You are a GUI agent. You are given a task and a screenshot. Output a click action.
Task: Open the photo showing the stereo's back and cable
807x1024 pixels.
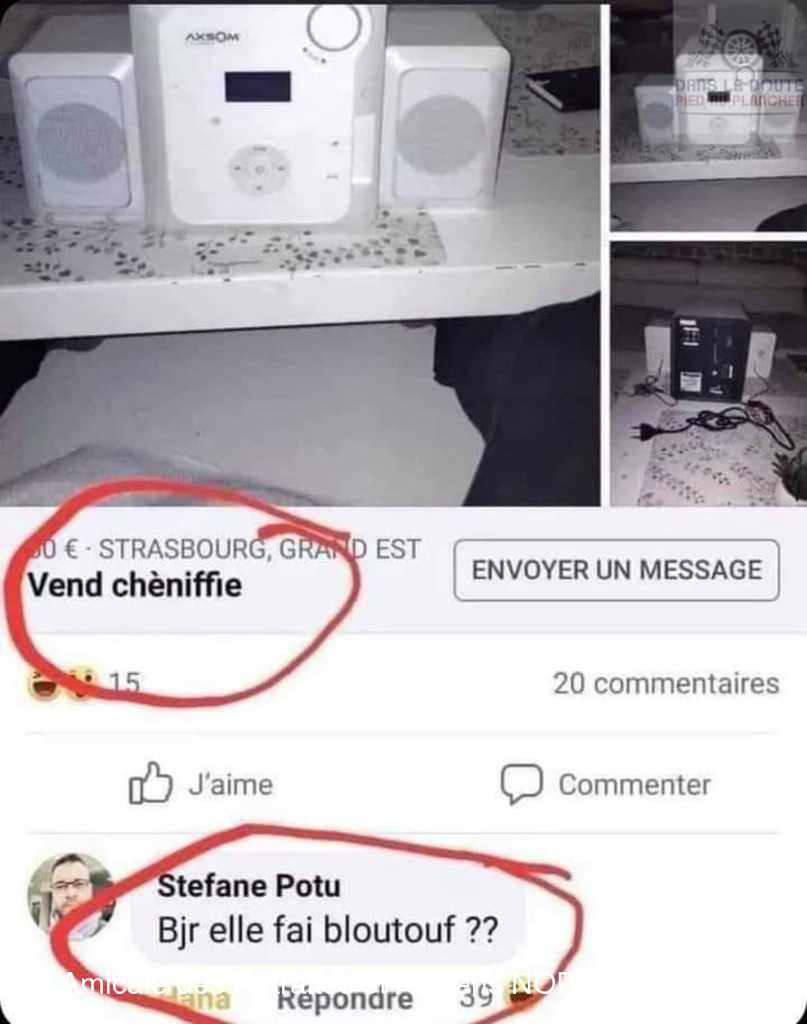tap(708, 373)
